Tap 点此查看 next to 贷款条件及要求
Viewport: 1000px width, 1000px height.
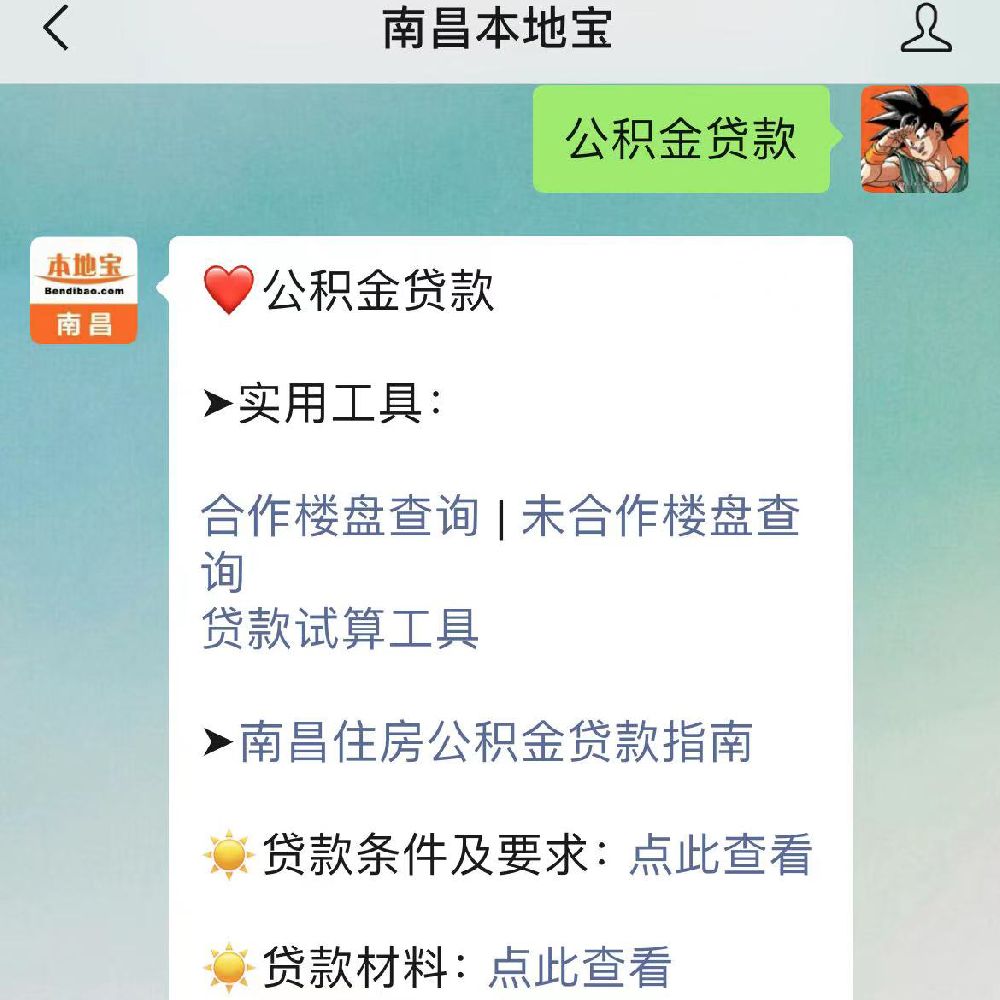[x=720, y=855]
